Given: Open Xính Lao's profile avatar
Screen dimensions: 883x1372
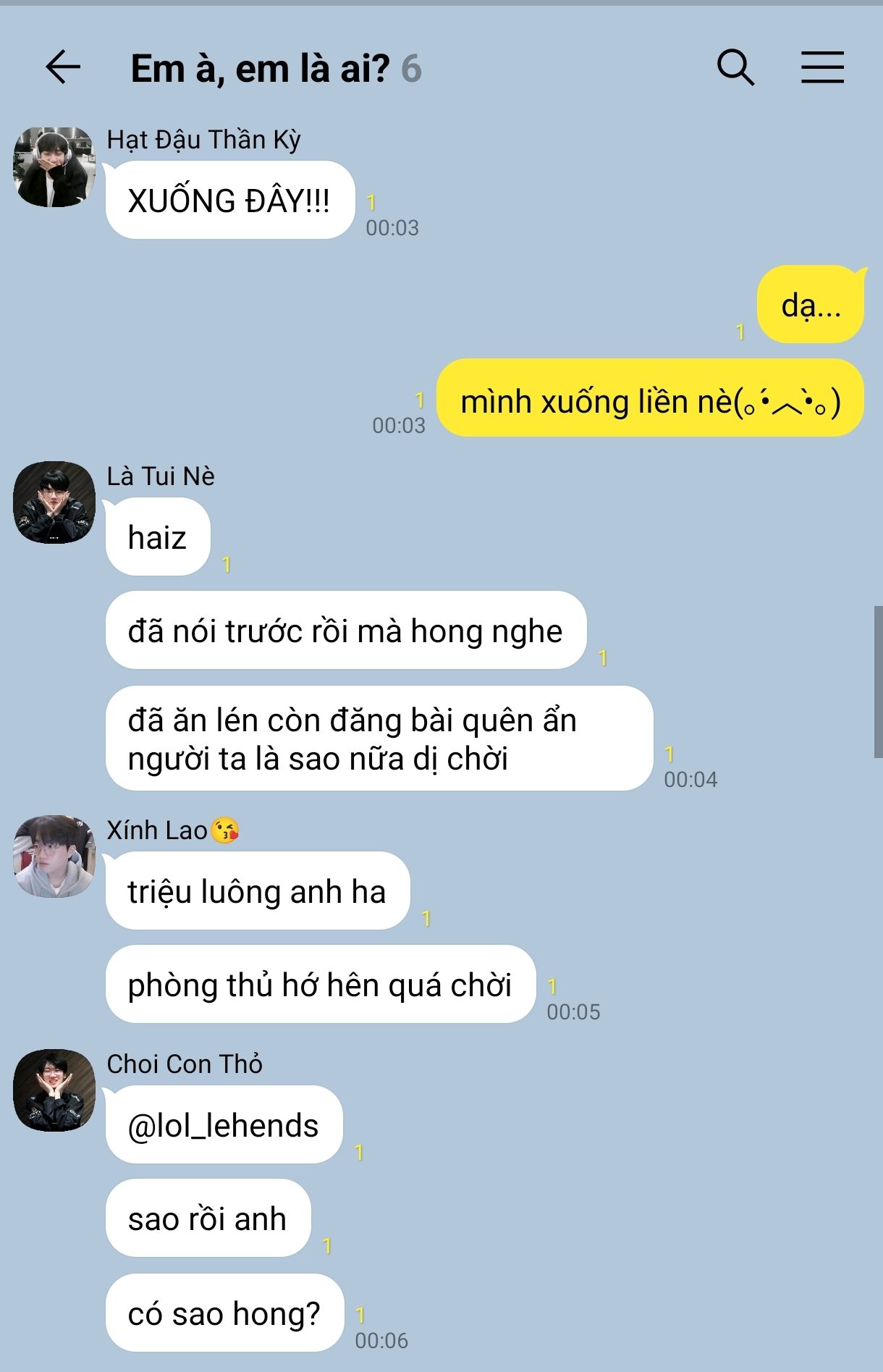Looking at the screenshot, I should pyautogui.click(x=54, y=857).
